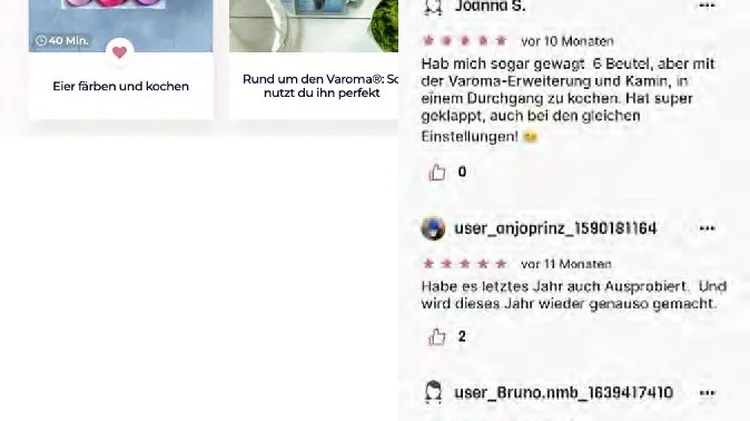Favorite 'Eier färben und kochen' with the heart
This screenshot has height=421, width=750.
[120, 51]
